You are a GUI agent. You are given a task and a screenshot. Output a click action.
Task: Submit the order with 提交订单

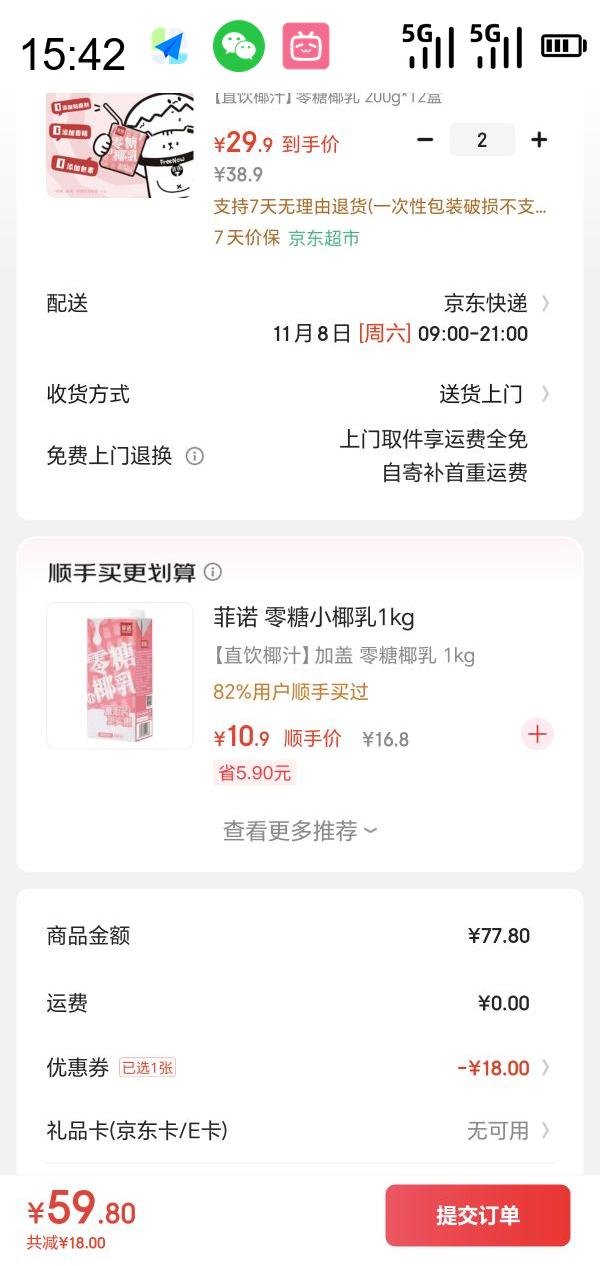pos(477,1215)
